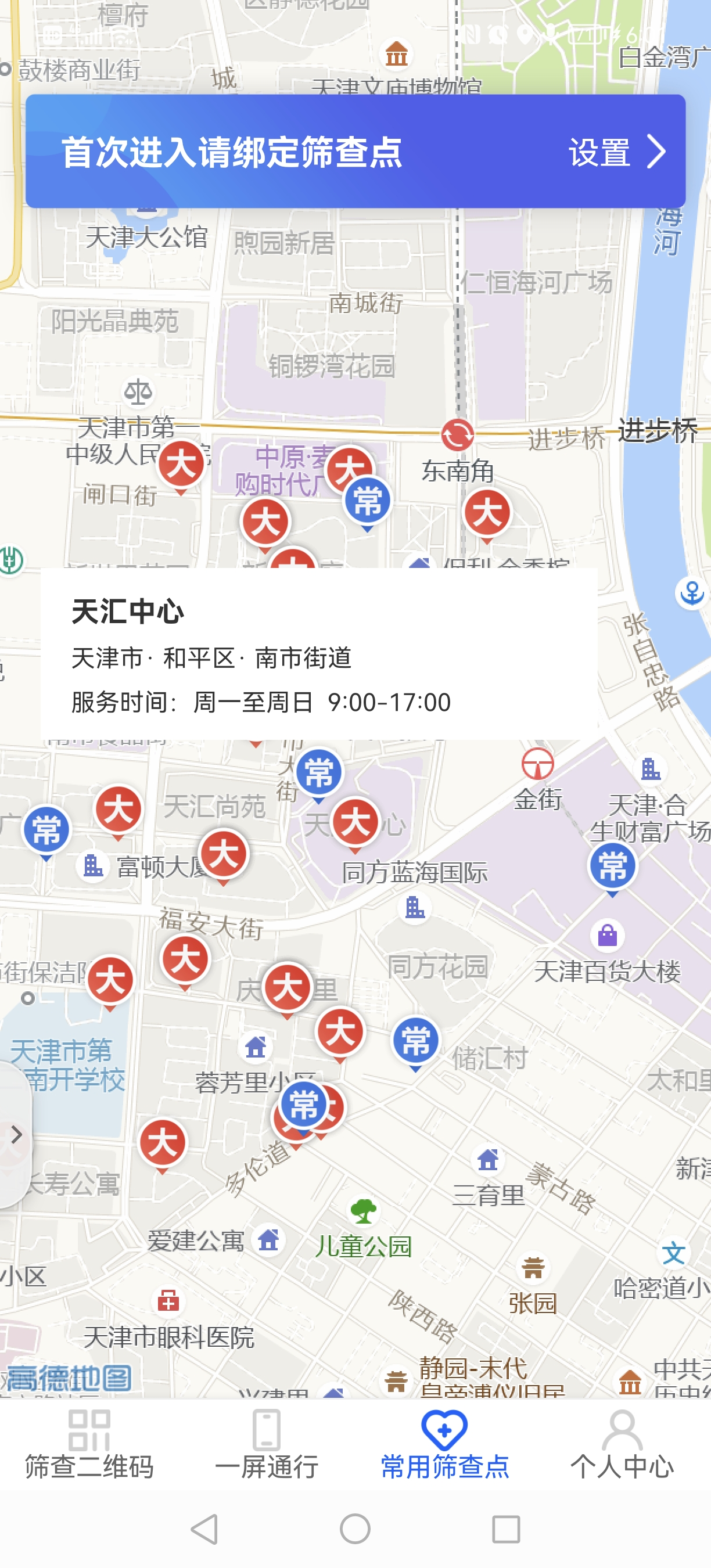Open 设置 to bind a screening site

tap(616, 152)
